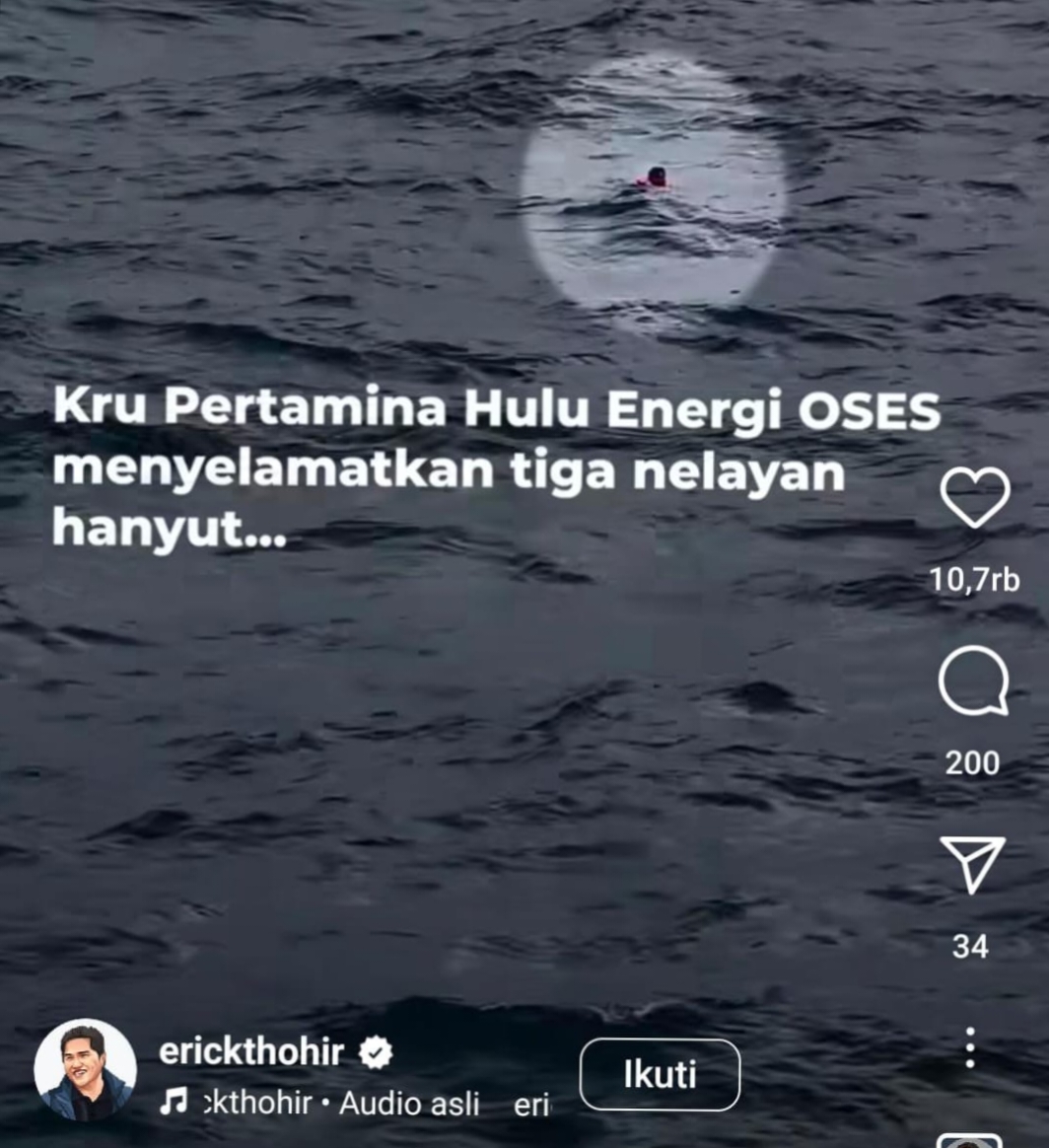This screenshot has height=1148, width=1049.
Task: Visit the erickthohir username link
Action: [x=250, y=1052]
